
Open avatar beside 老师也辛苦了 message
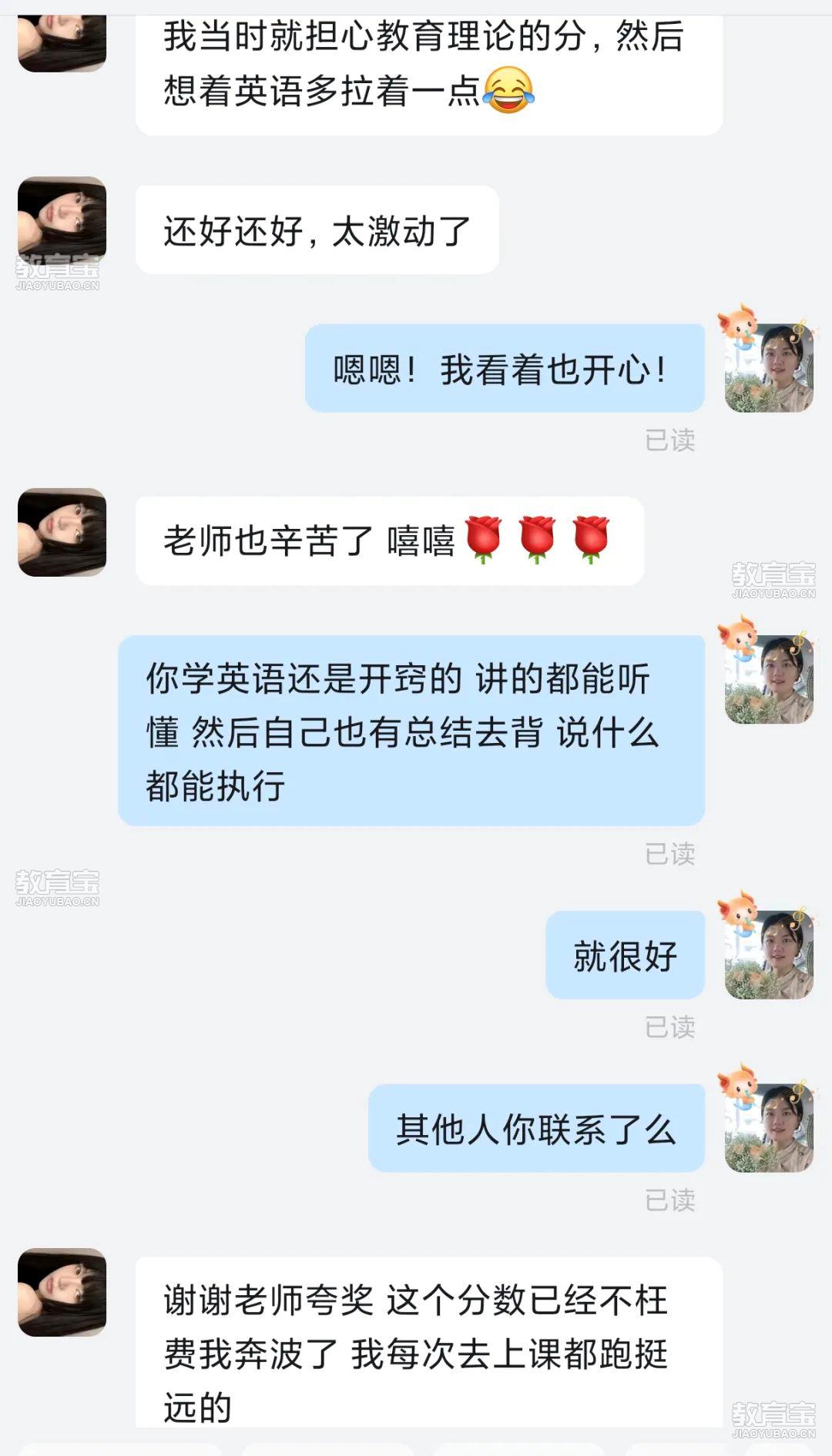62,532
